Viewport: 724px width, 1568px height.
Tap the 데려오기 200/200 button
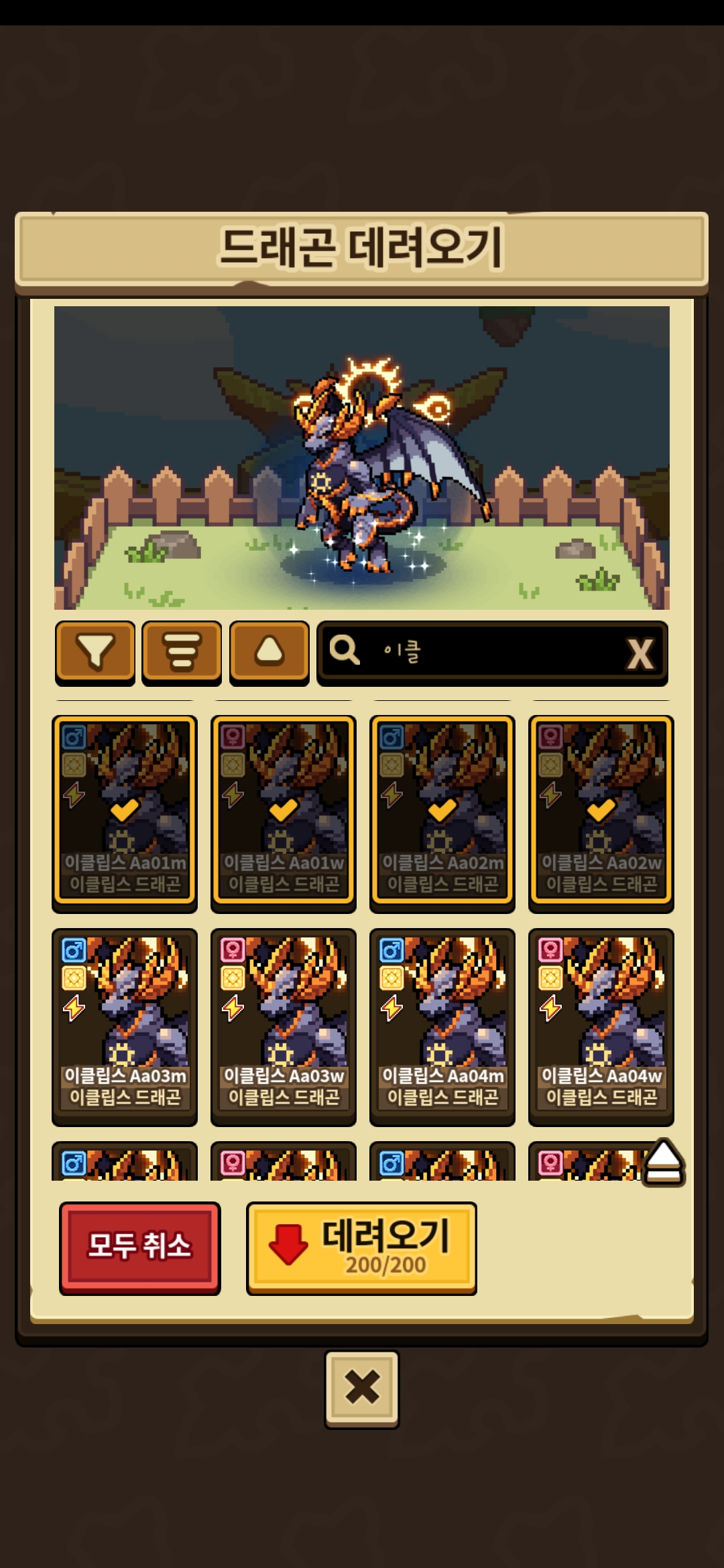coord(361,1248)
